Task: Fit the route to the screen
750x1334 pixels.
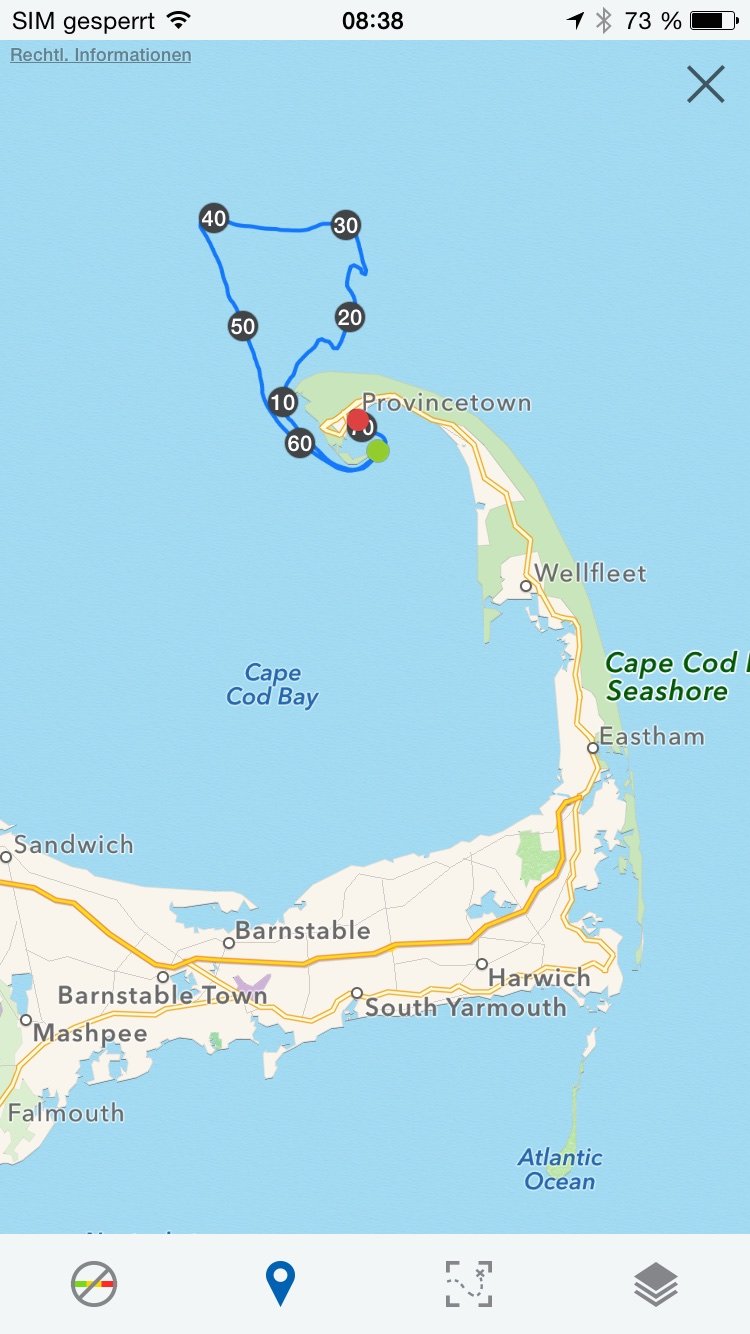Action: click(x=468, y=1284)
